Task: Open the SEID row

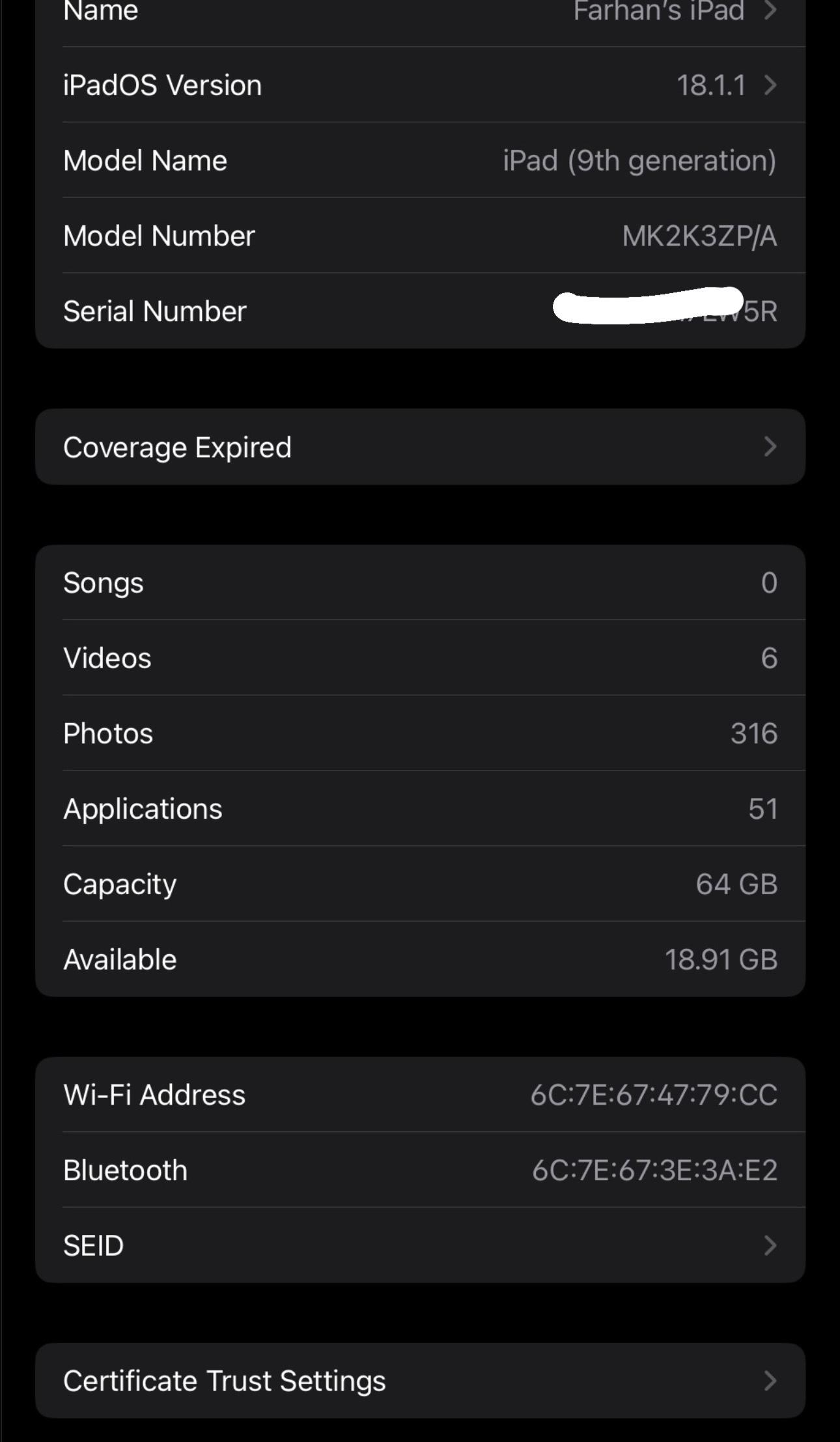Action: point(420,1245)
